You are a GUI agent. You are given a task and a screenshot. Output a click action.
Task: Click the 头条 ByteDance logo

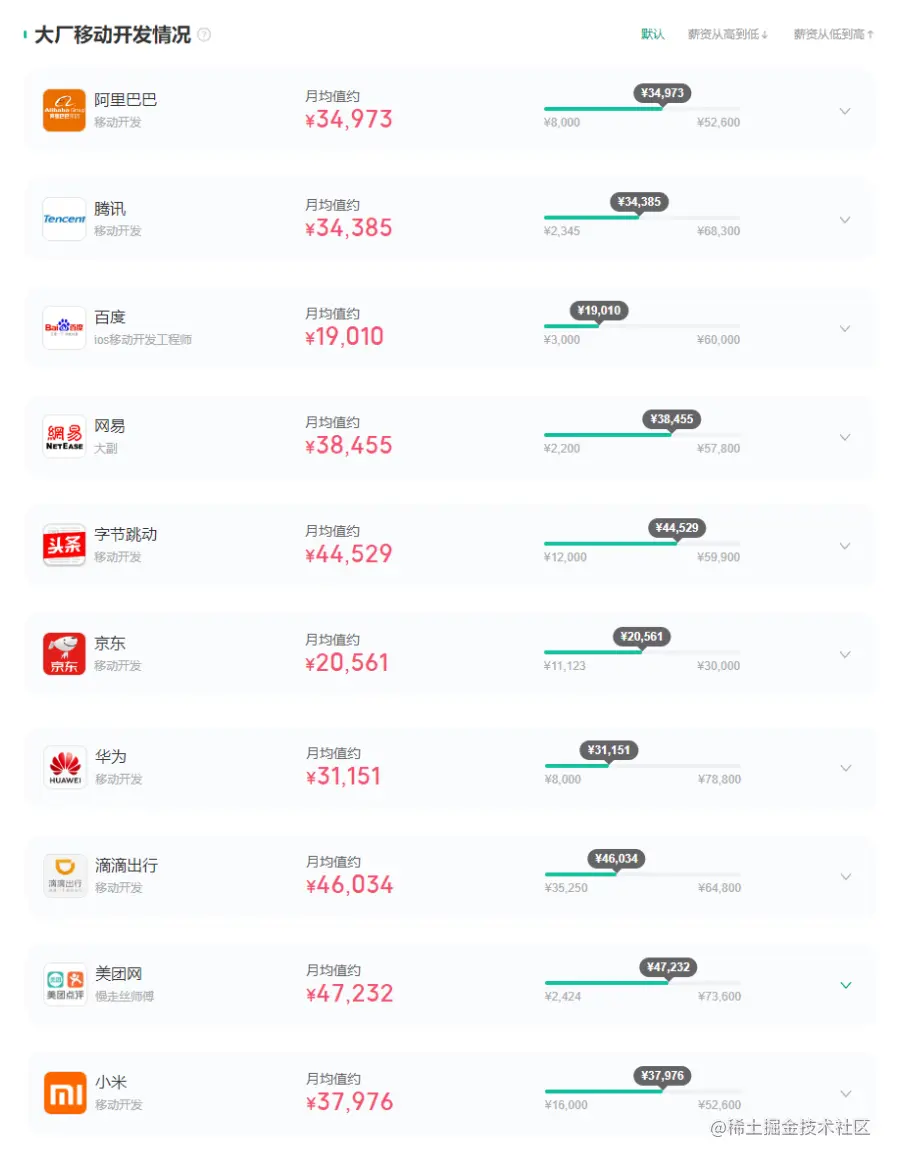(x=63, y=544)
